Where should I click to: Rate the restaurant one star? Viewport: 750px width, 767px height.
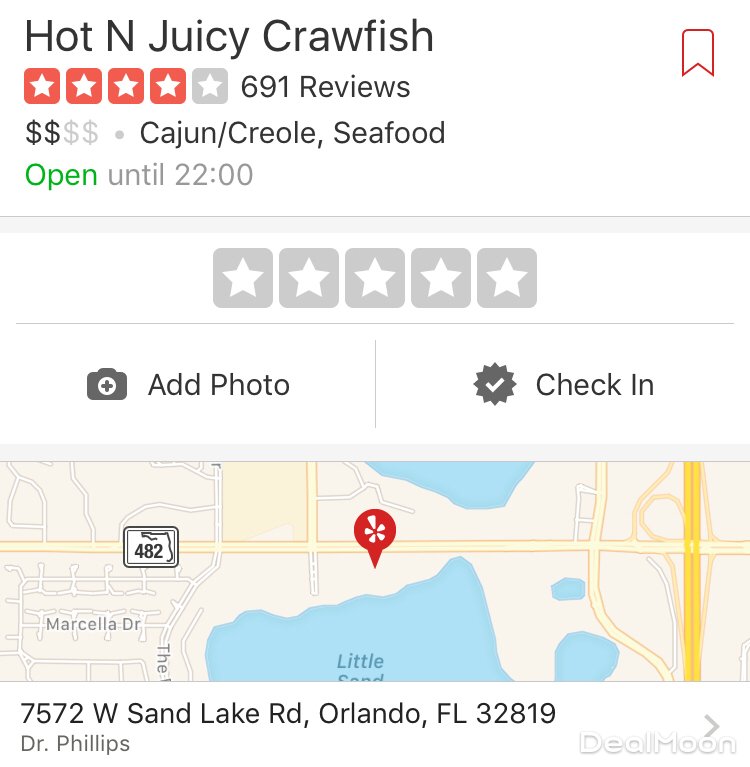(x=243, y=278)
